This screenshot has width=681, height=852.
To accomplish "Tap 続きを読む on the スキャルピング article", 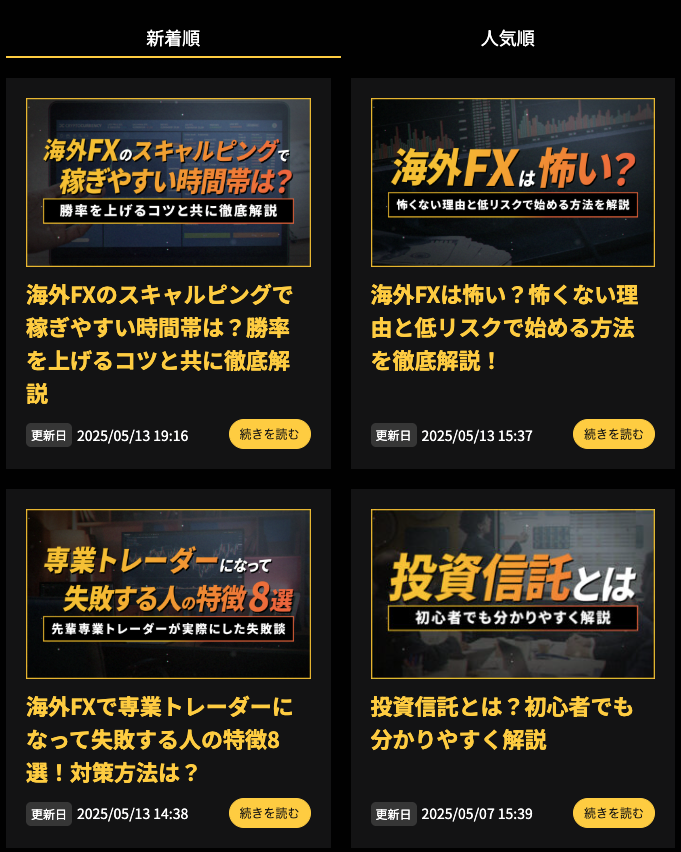I will point(270,434).
